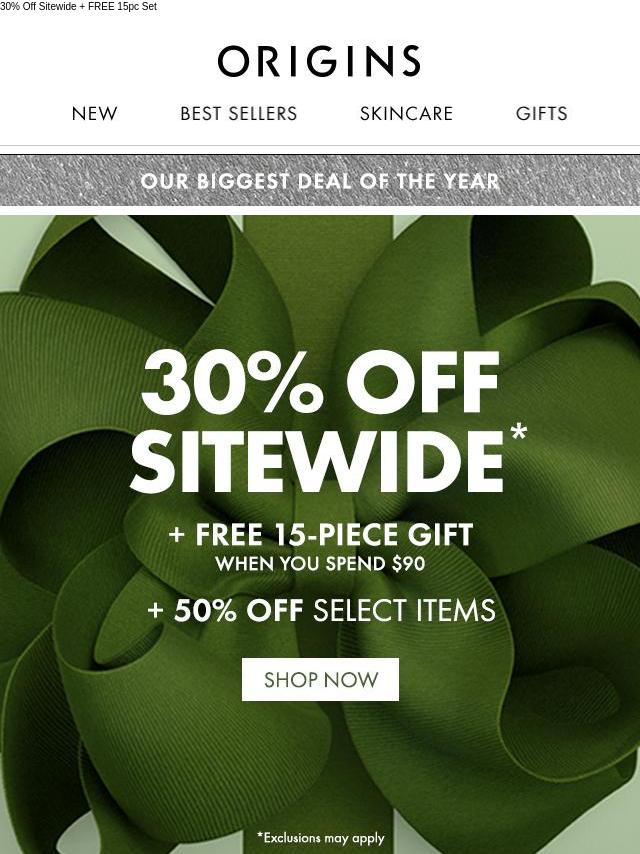Image resolution: width=640 pixels, height=854 pixels.
Task: Open the NEW products link
Action: click(95, 114)
